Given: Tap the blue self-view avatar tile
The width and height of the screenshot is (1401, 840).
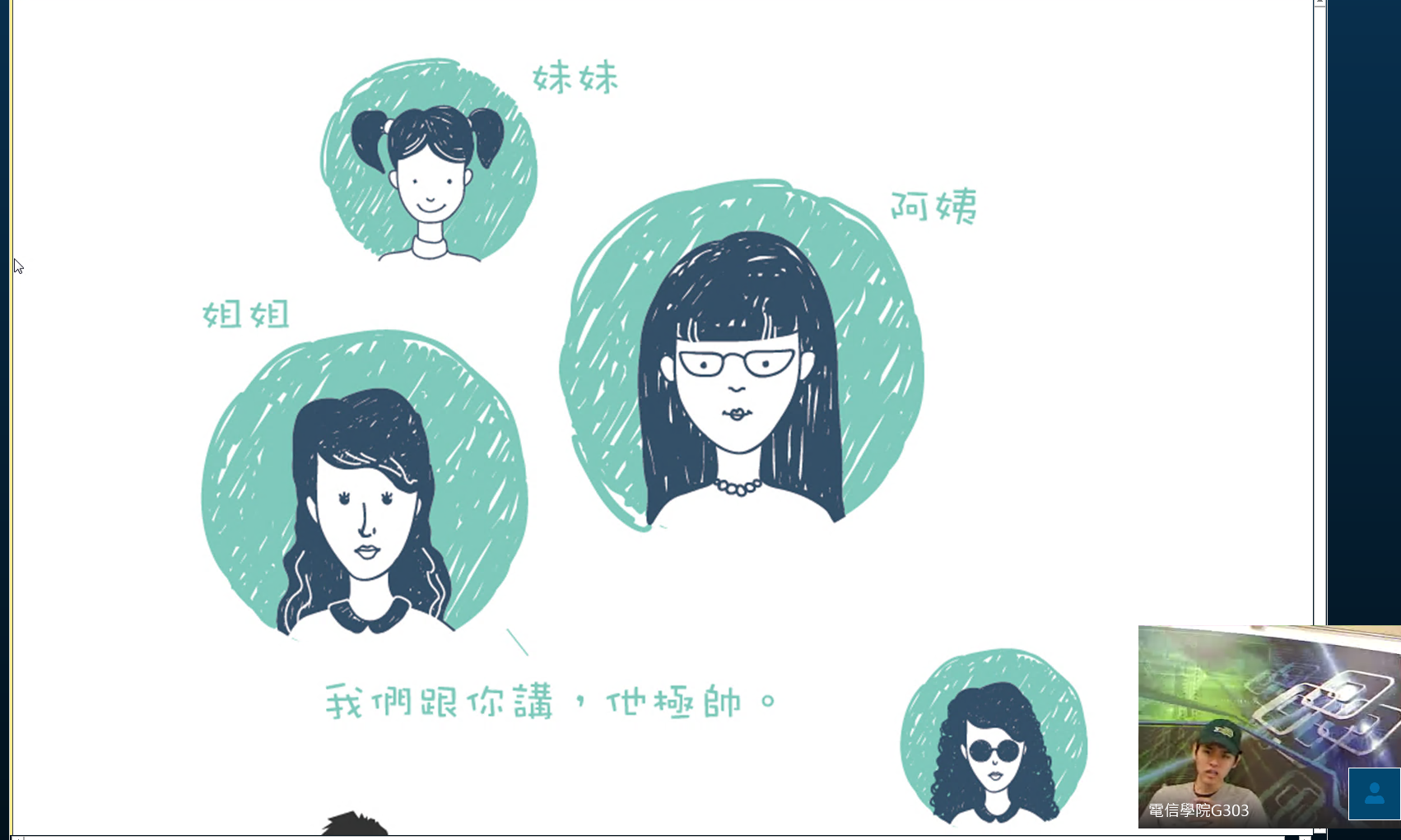Looking at the screenshot, I should pyautogui.click(x=1374, y=793).
